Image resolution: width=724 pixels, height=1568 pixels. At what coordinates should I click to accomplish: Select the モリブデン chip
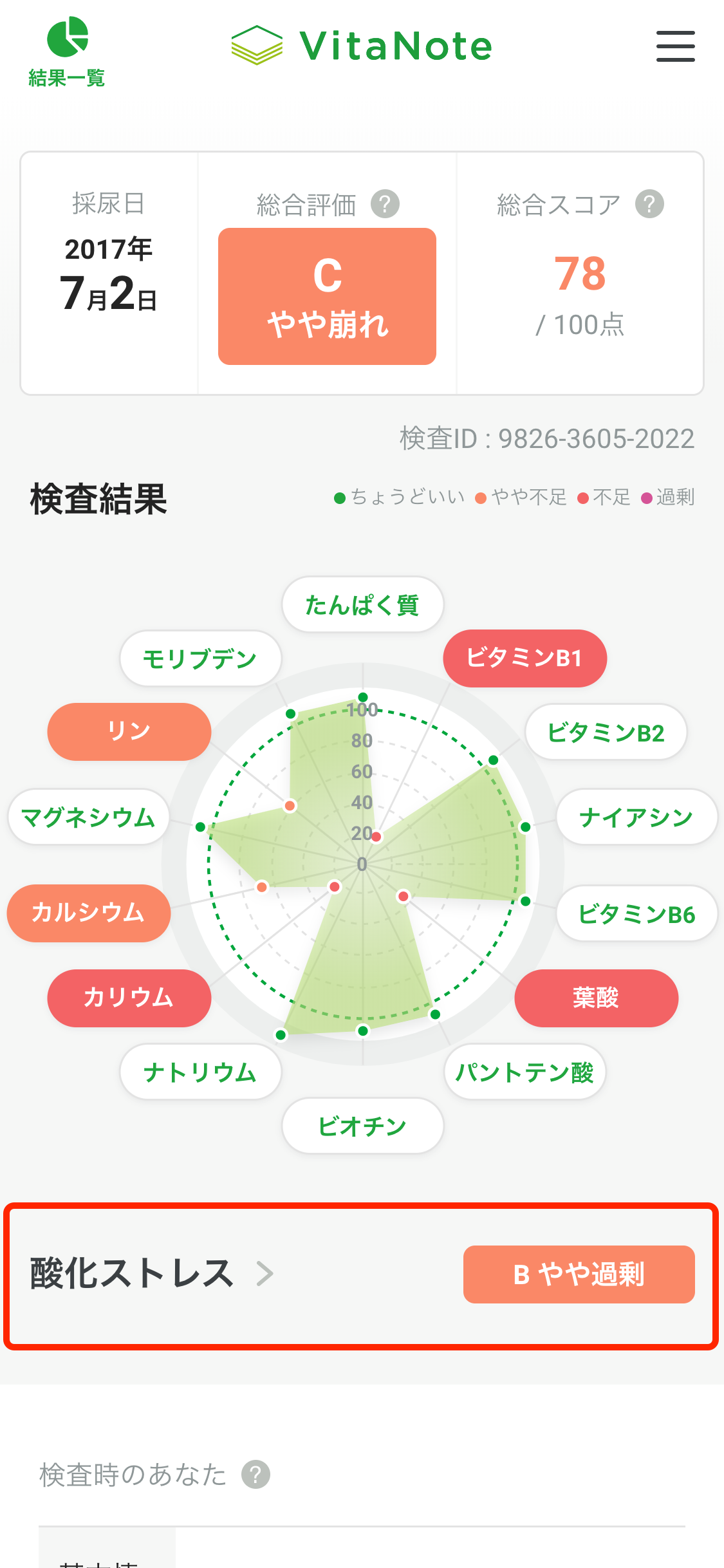(x=200, y=658)
